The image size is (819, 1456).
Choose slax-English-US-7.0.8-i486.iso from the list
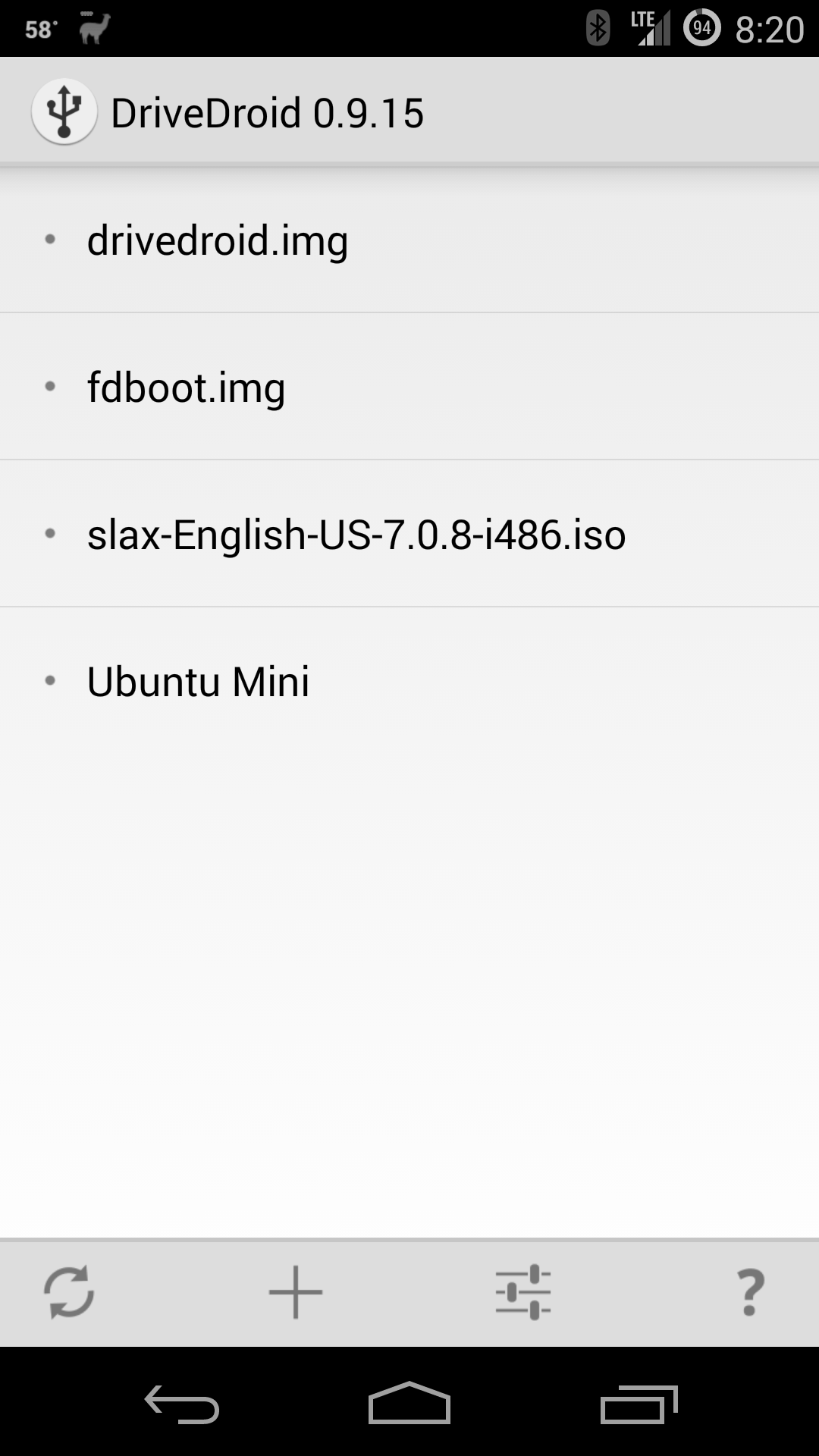409,533
